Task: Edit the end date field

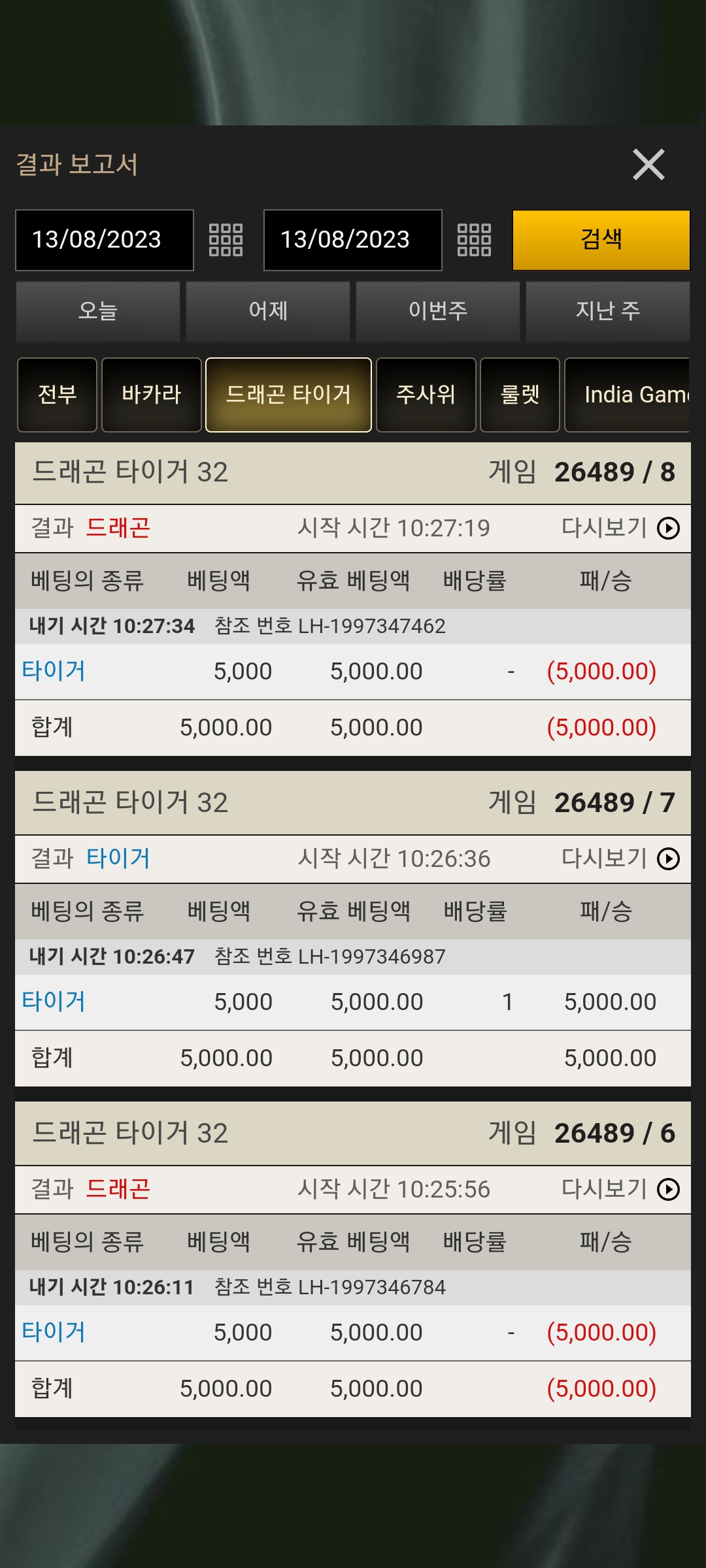Action: click(353, 240)
